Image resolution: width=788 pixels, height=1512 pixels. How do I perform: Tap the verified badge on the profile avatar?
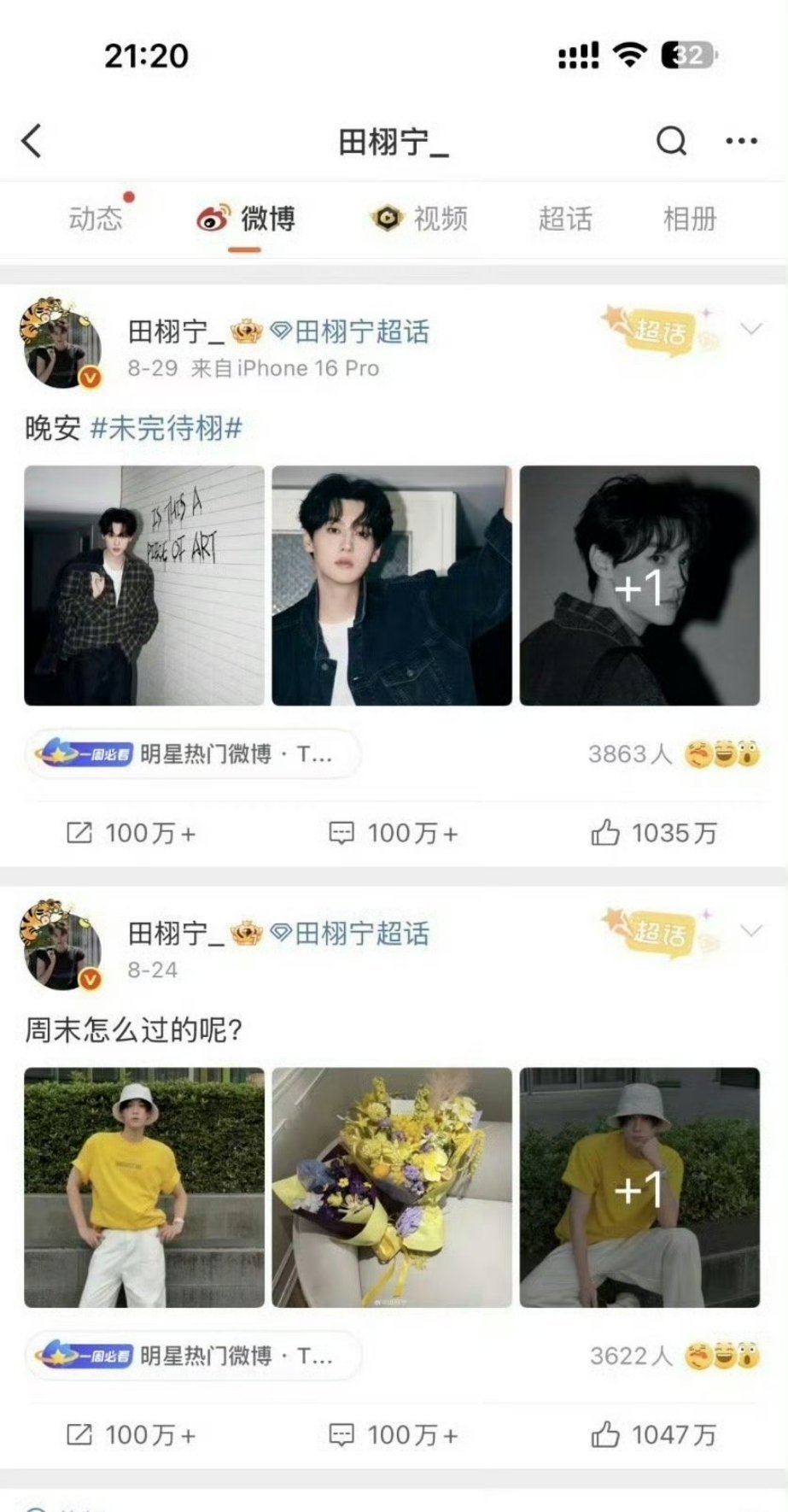[89, 375]
